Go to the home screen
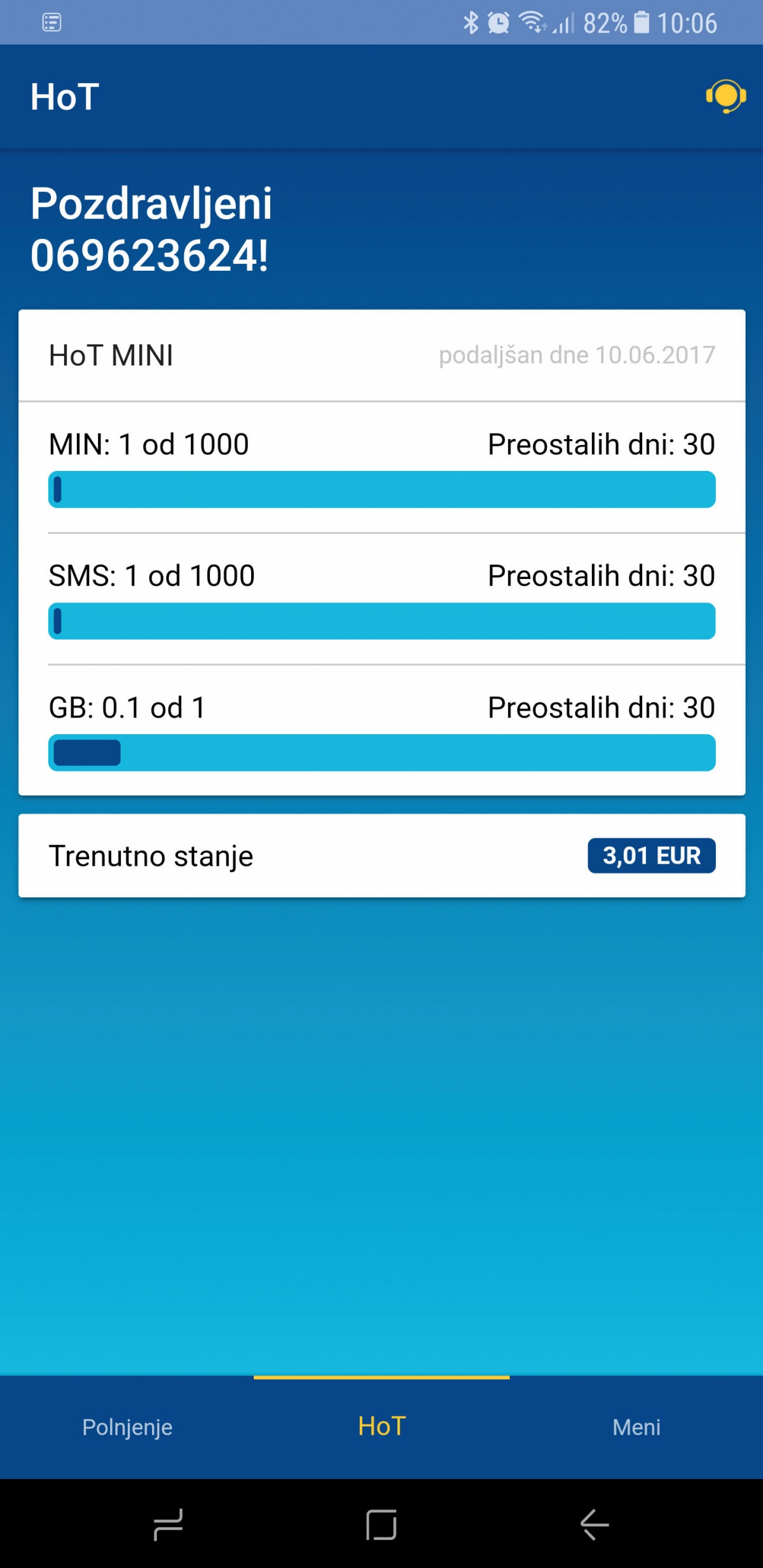The image size is (763, 1568). click(381, 1524)
